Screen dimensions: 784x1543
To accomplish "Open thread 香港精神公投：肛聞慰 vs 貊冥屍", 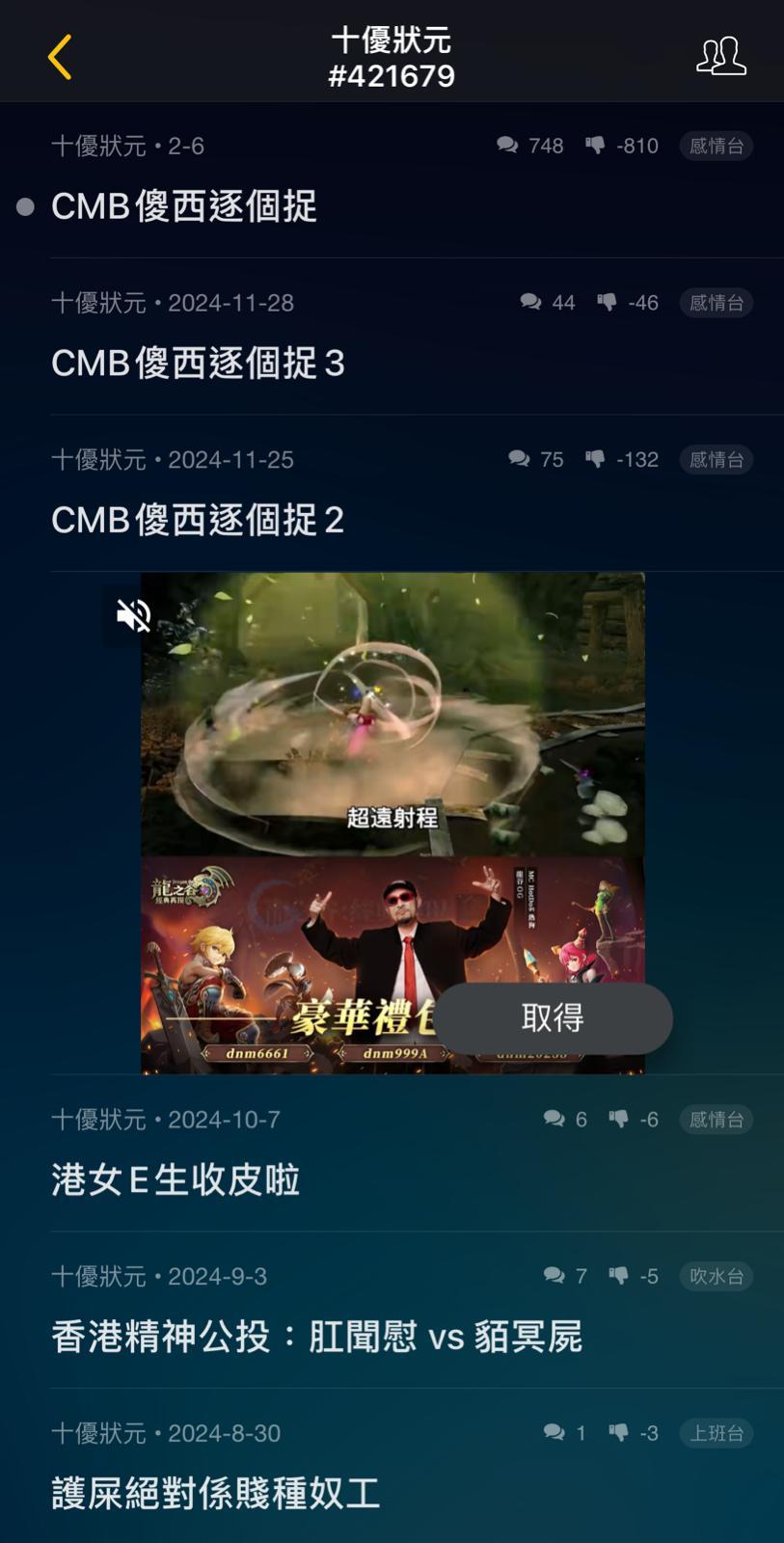I will tap(316, 1338).
